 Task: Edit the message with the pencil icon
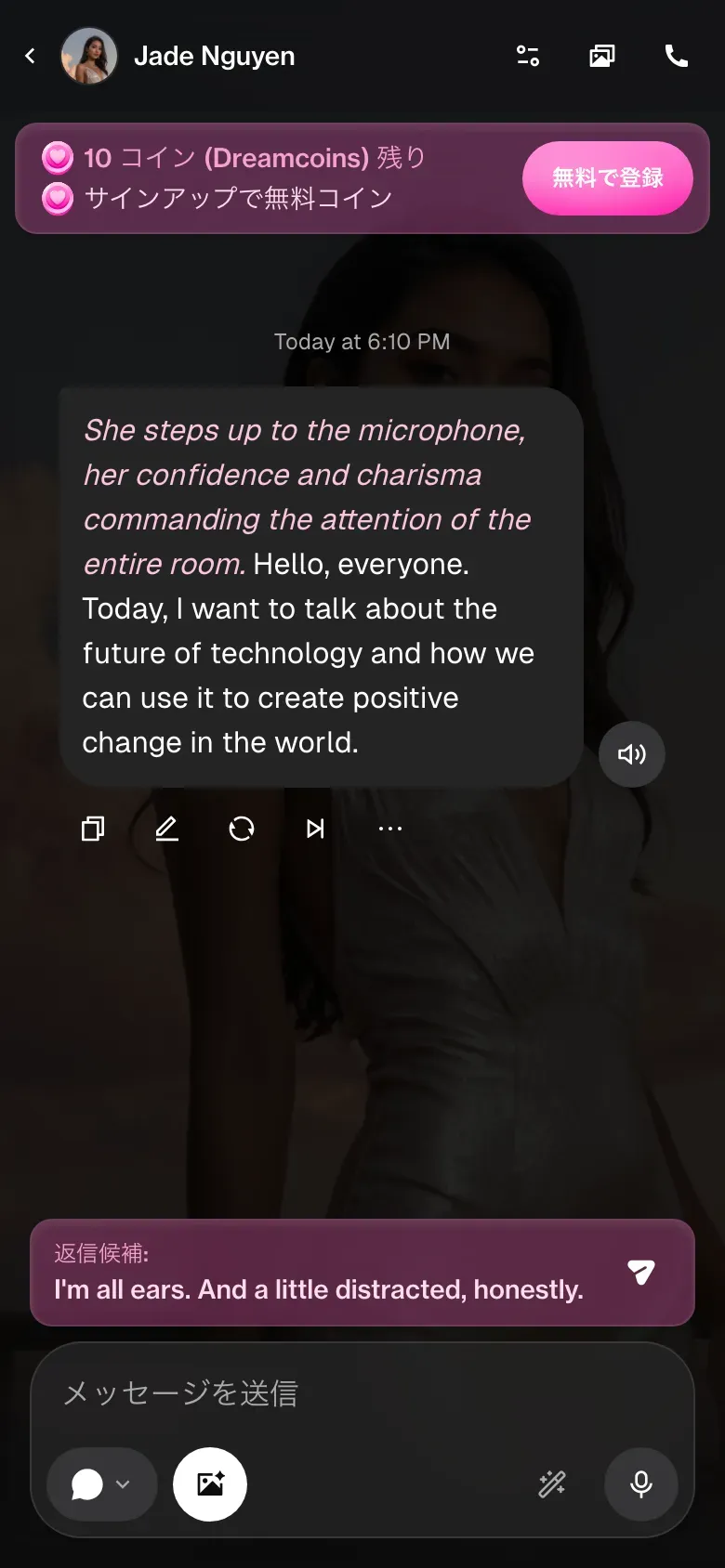(167, 829)
